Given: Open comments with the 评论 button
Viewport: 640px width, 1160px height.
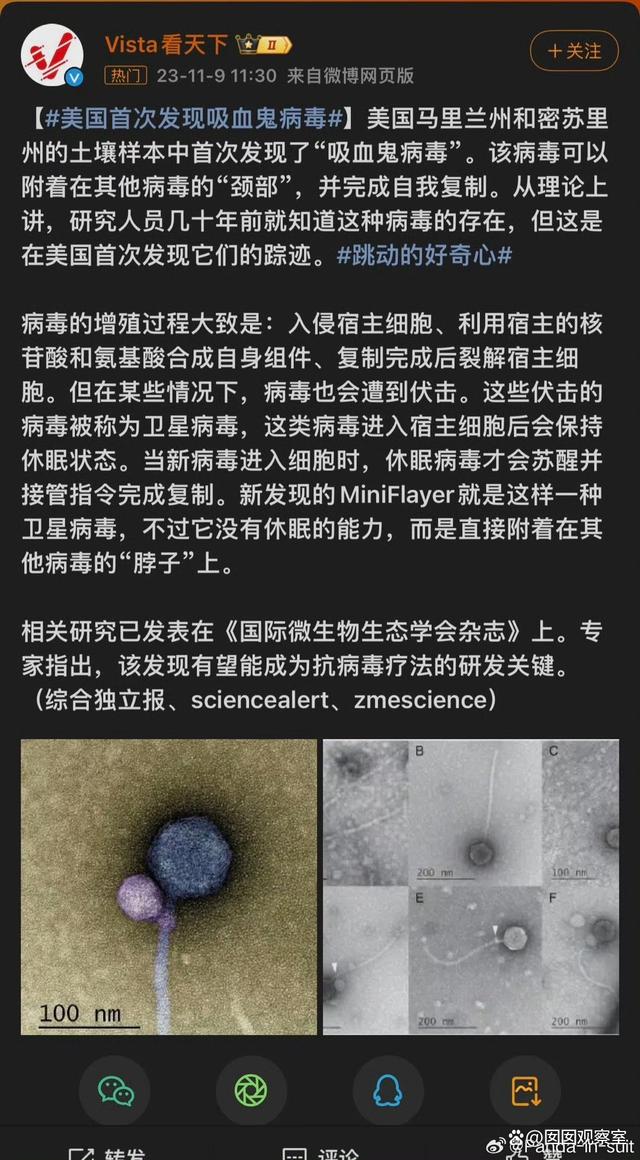Looking at the screenshot, I should point(320,1152).
